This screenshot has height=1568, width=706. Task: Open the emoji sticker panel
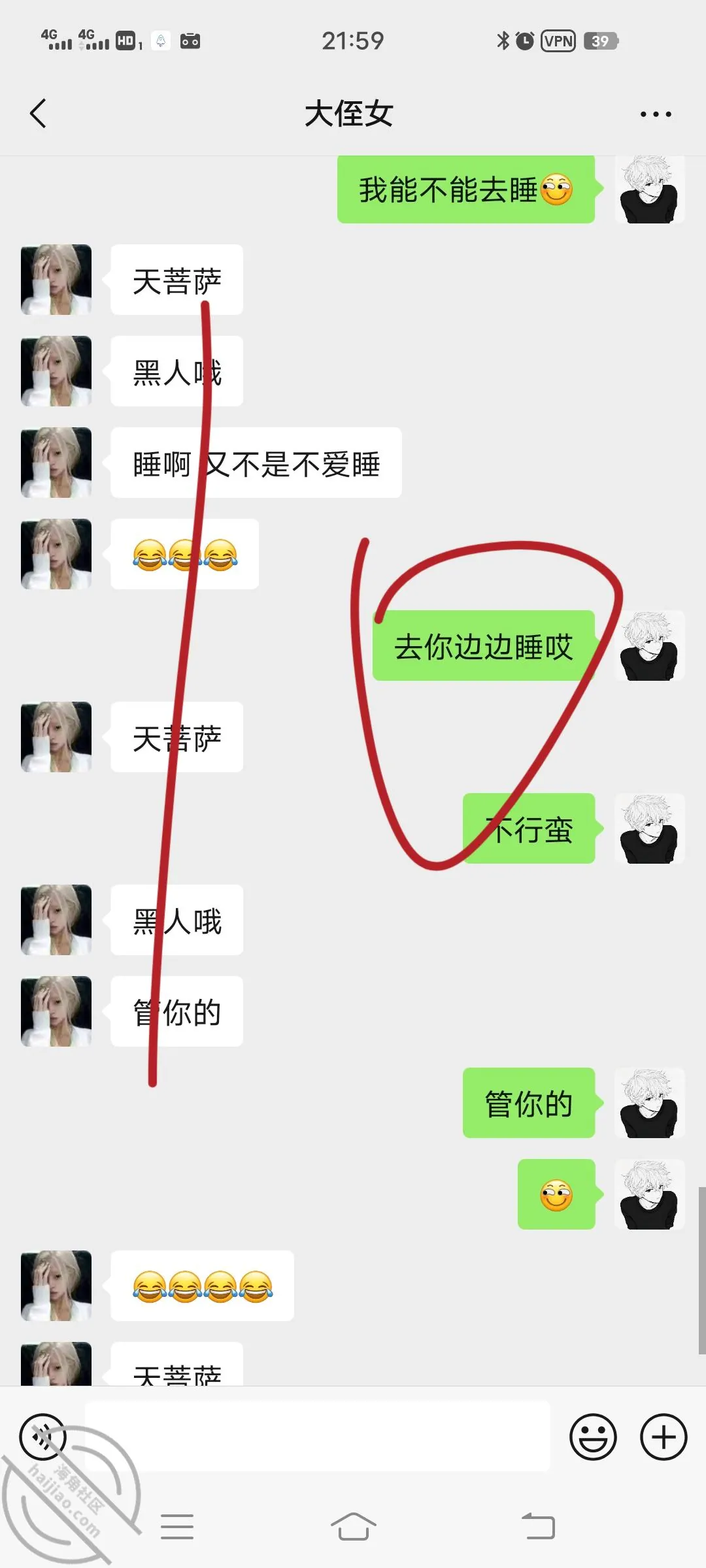pyautogui.click(x=593, y=1437)
